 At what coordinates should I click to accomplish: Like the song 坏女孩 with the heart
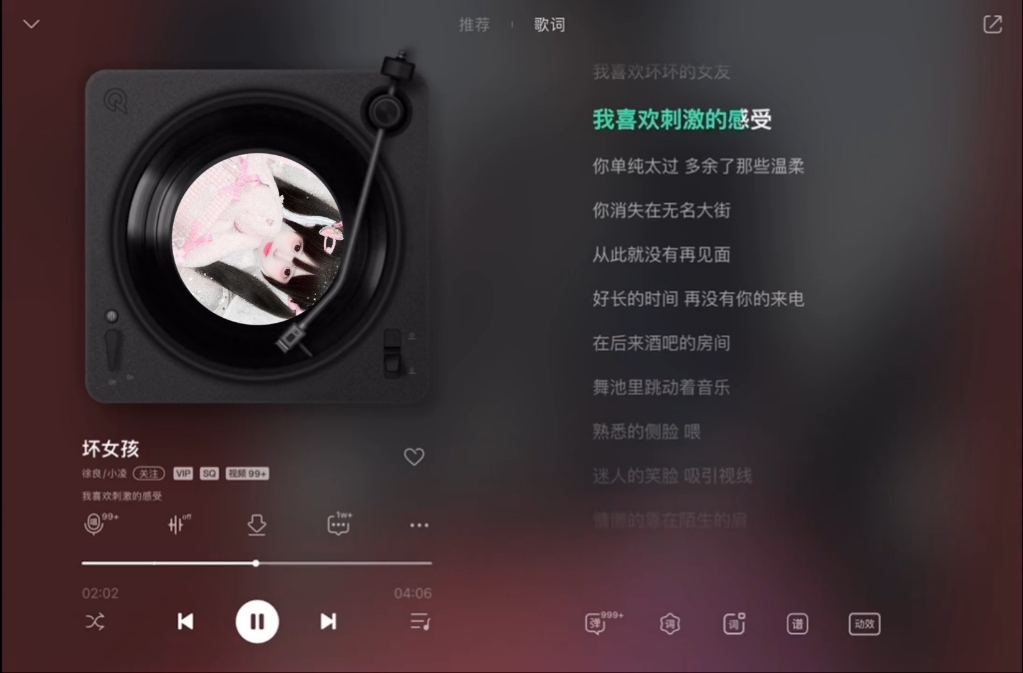pos(414,457)
